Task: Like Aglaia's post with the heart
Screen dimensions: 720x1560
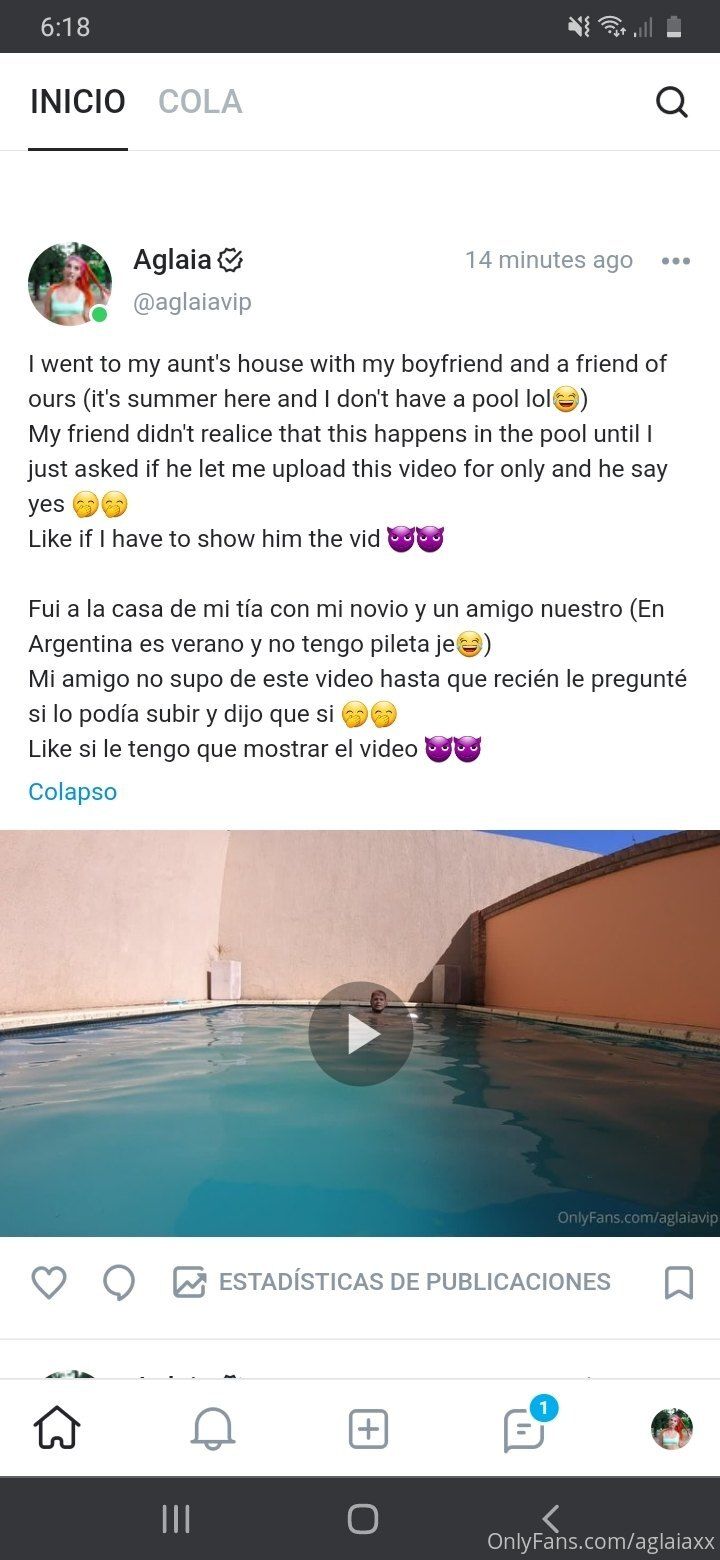Action: pyautogui.click(x=49, y=1282)
